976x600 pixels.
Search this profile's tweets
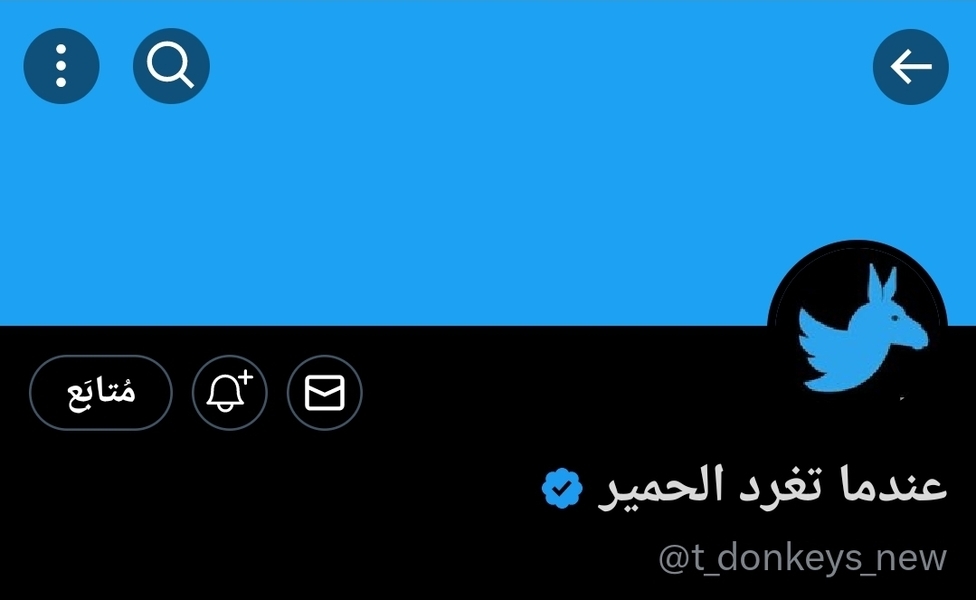(171, 67)
